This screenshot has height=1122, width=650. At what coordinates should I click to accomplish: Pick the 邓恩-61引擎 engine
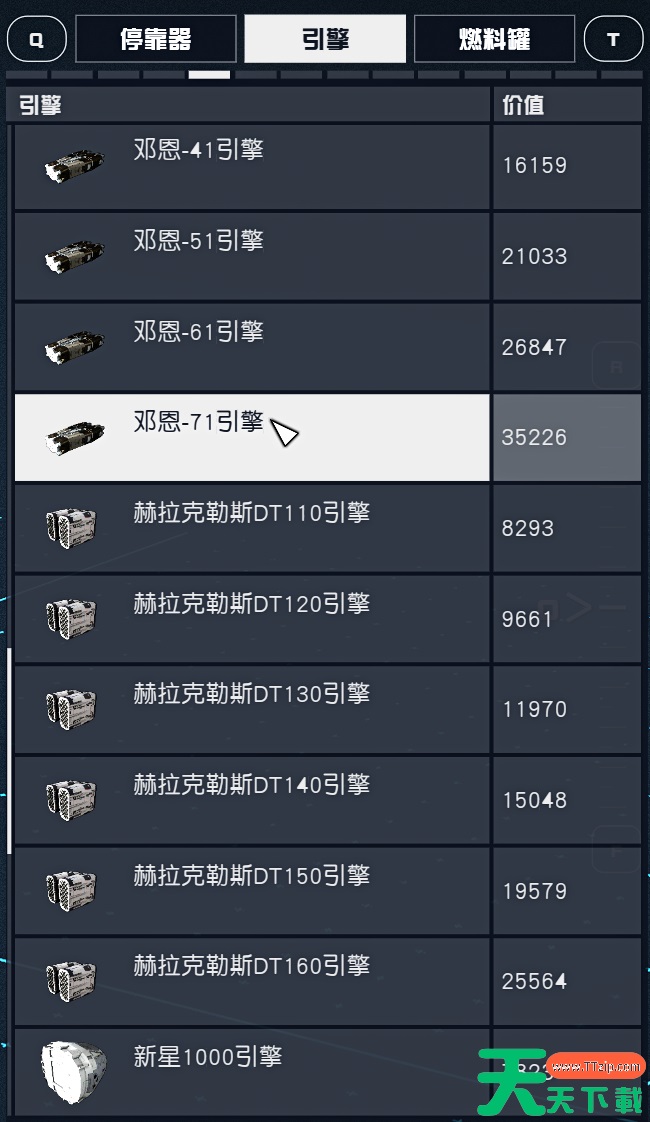252,347
